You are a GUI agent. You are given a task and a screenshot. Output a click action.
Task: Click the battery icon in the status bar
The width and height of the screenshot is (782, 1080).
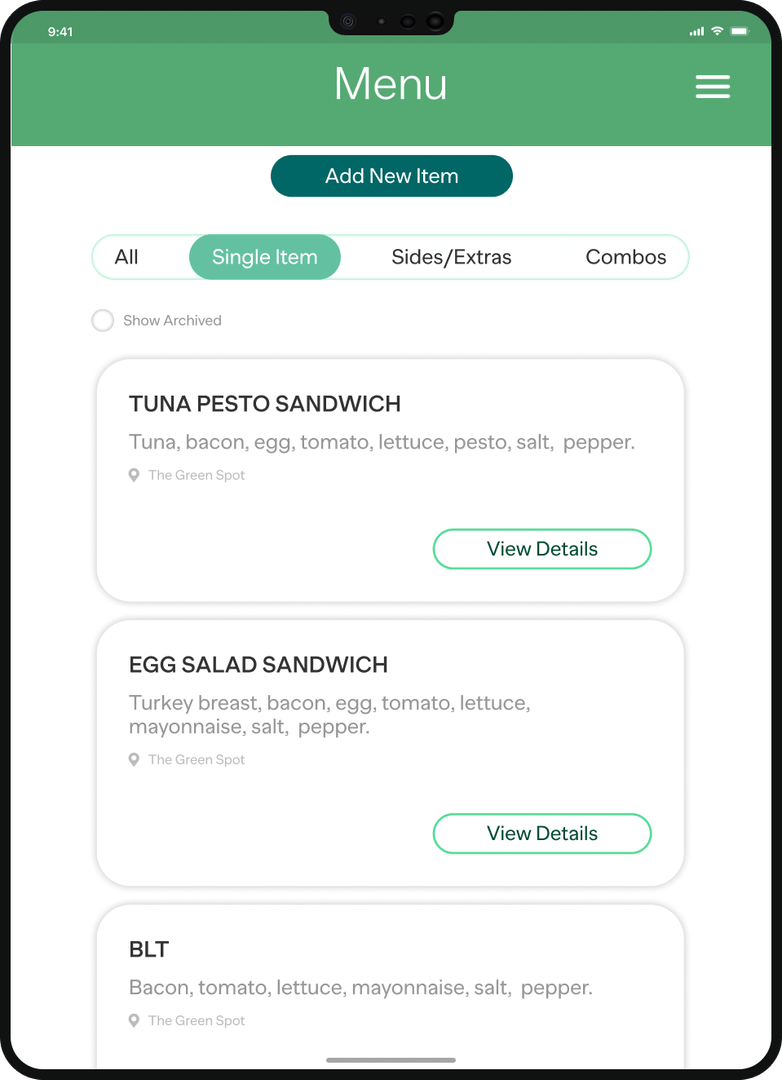click(x=737, y=31)
